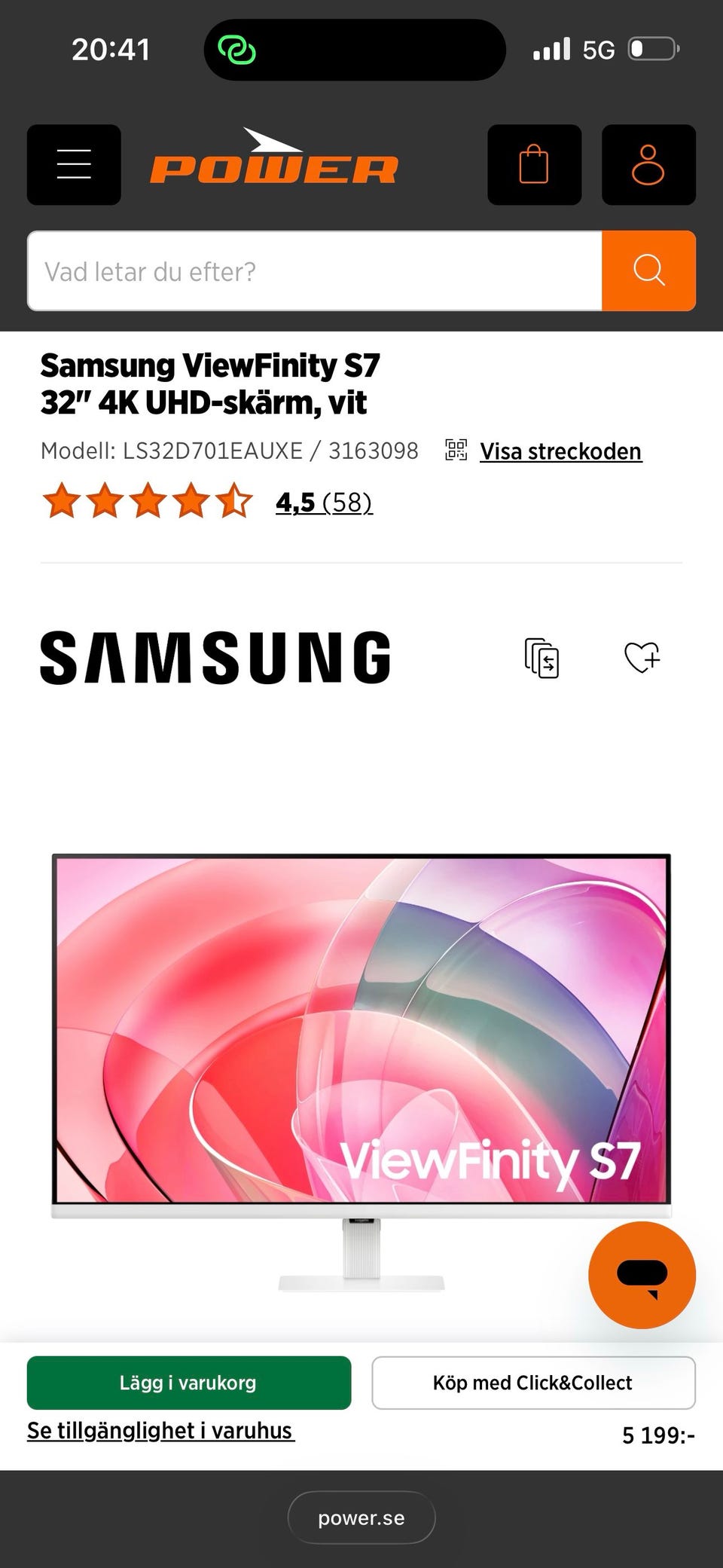Open the user account icon
Image resolution: width=723 pixels, height=1568 pixels.
648,165
